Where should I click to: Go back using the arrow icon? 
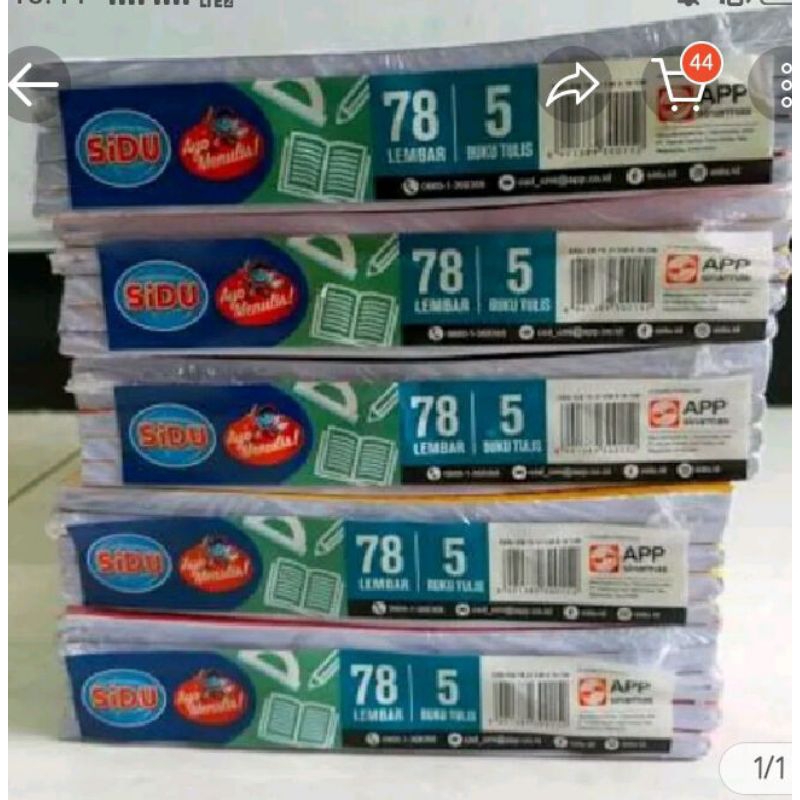pos(33,87)
